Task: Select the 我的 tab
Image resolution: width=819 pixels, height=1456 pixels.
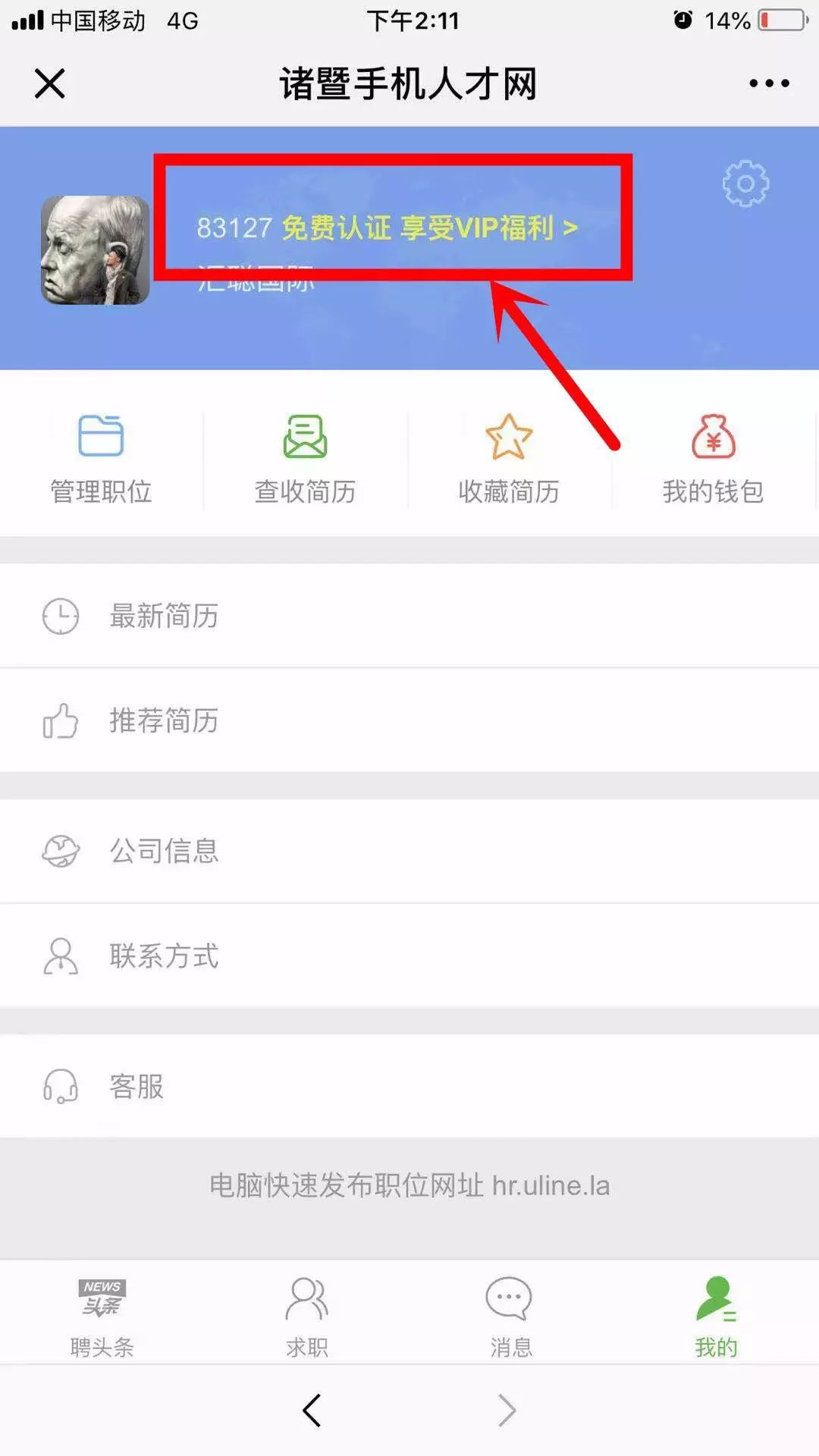Action: pos(716,1317)
